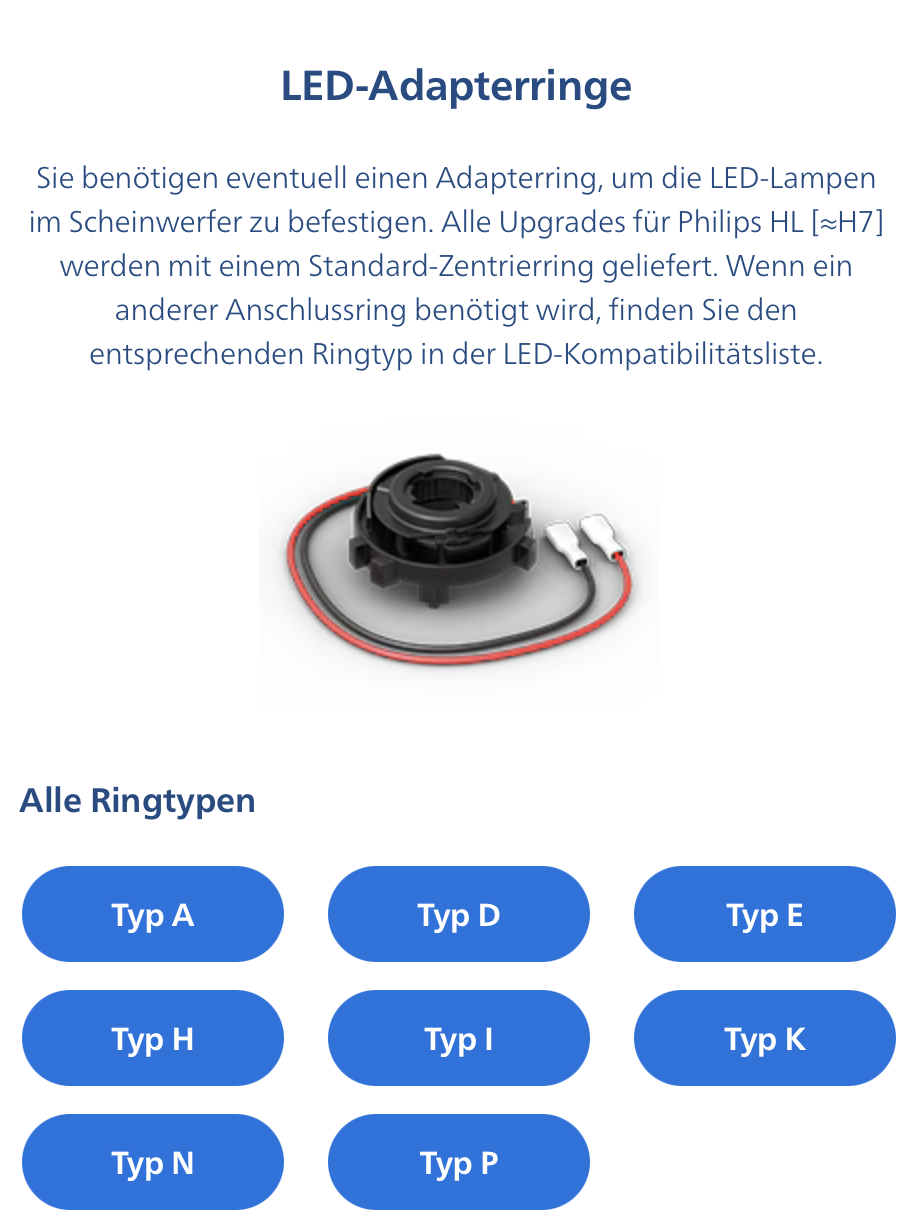Select the Typ A ring type

(153, 914)
